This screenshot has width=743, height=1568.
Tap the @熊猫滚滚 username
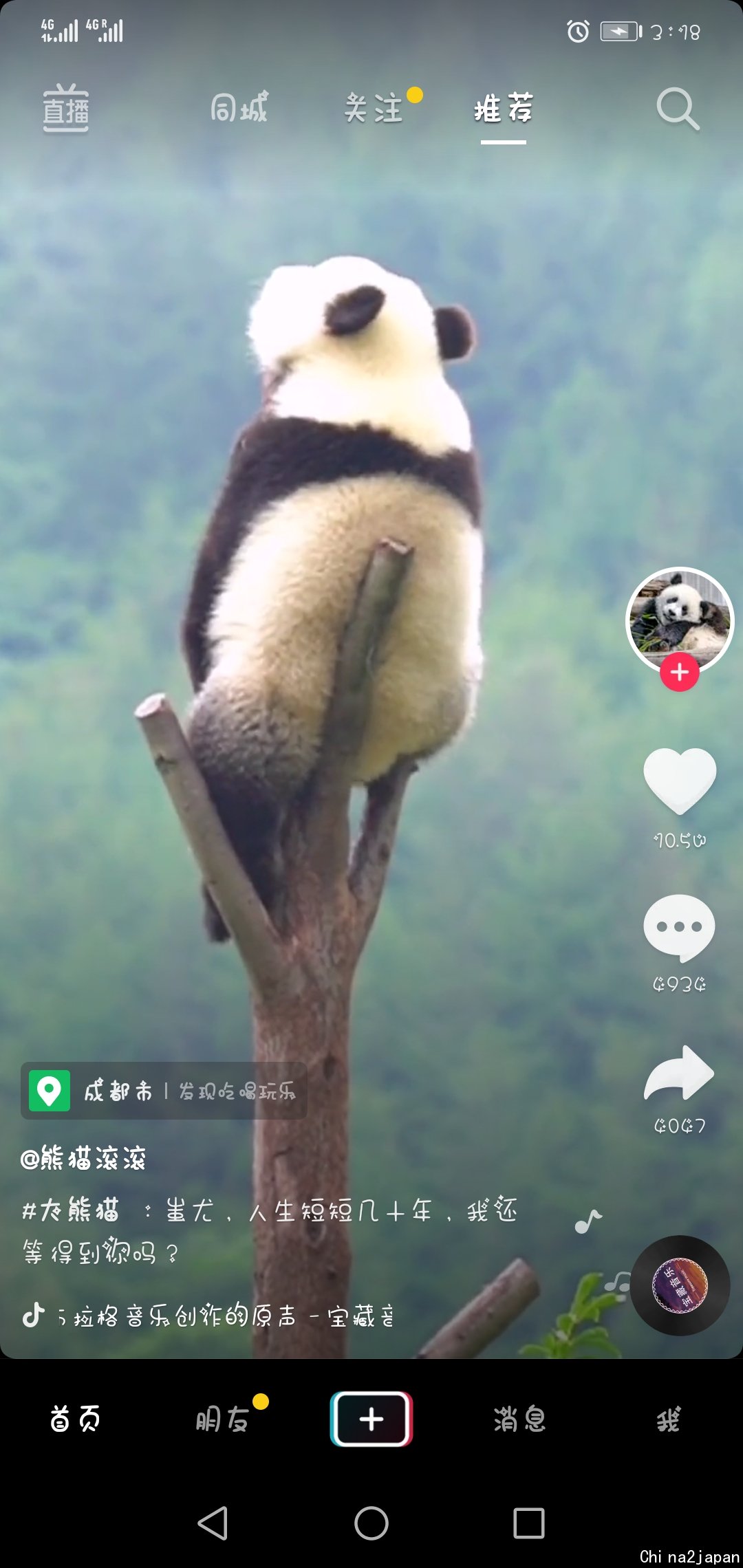[x=84, y=1159]
